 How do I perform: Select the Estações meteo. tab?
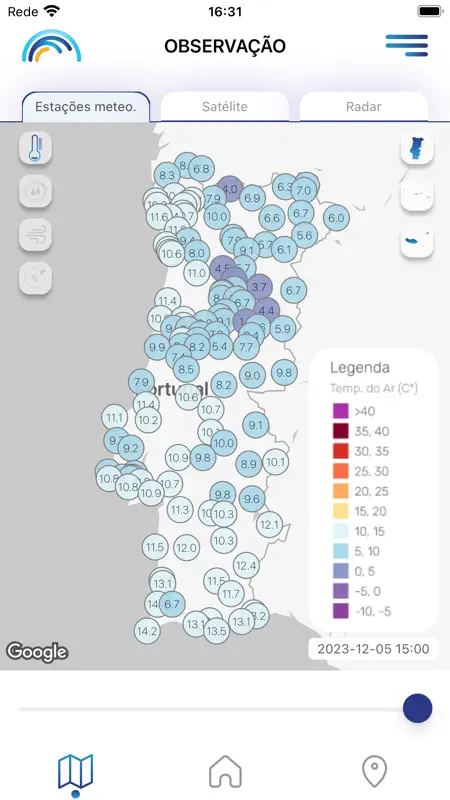(86, 107)
